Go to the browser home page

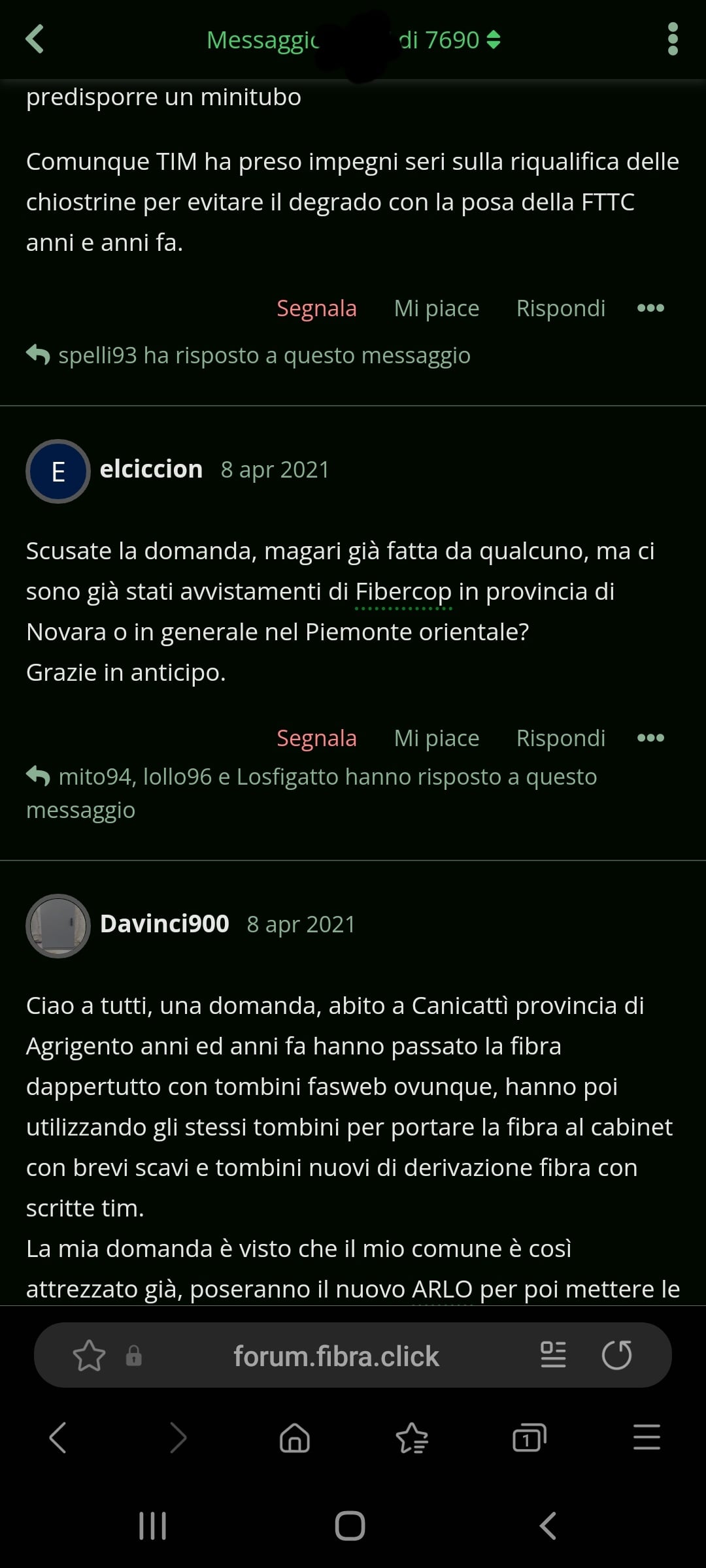tap(295, 1438)
